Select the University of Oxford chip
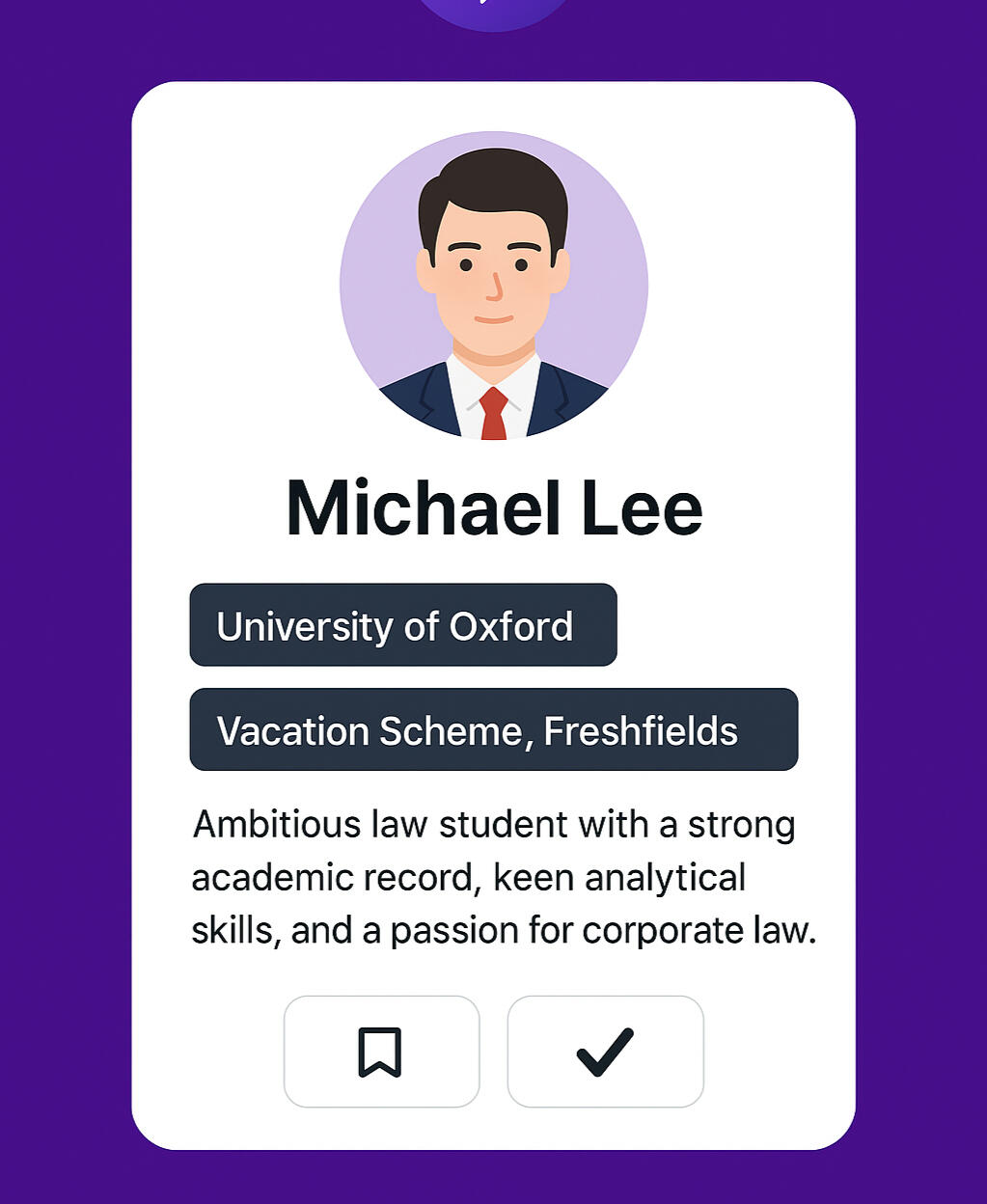 402,625
